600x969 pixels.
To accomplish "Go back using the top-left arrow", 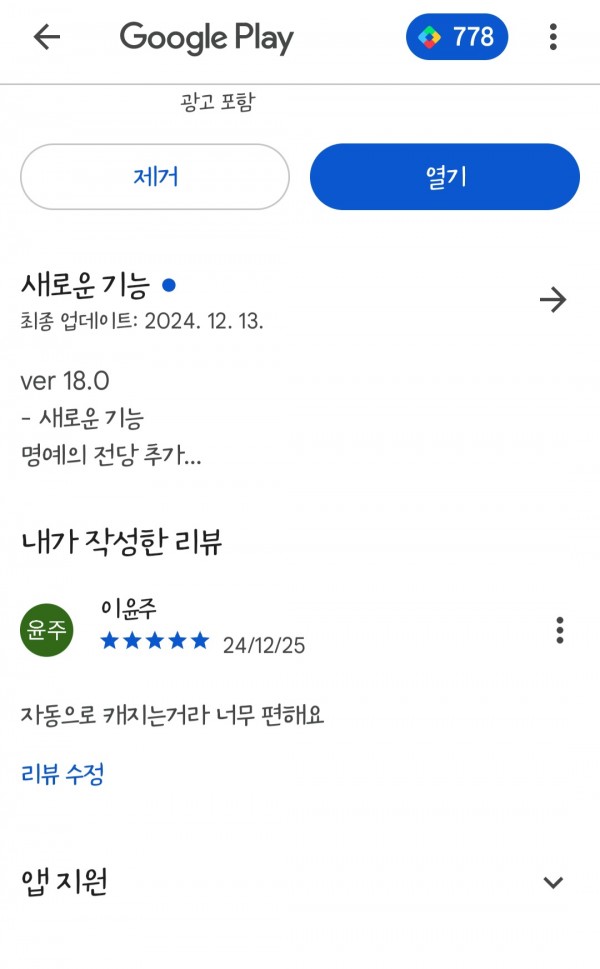I will [47, 37].
